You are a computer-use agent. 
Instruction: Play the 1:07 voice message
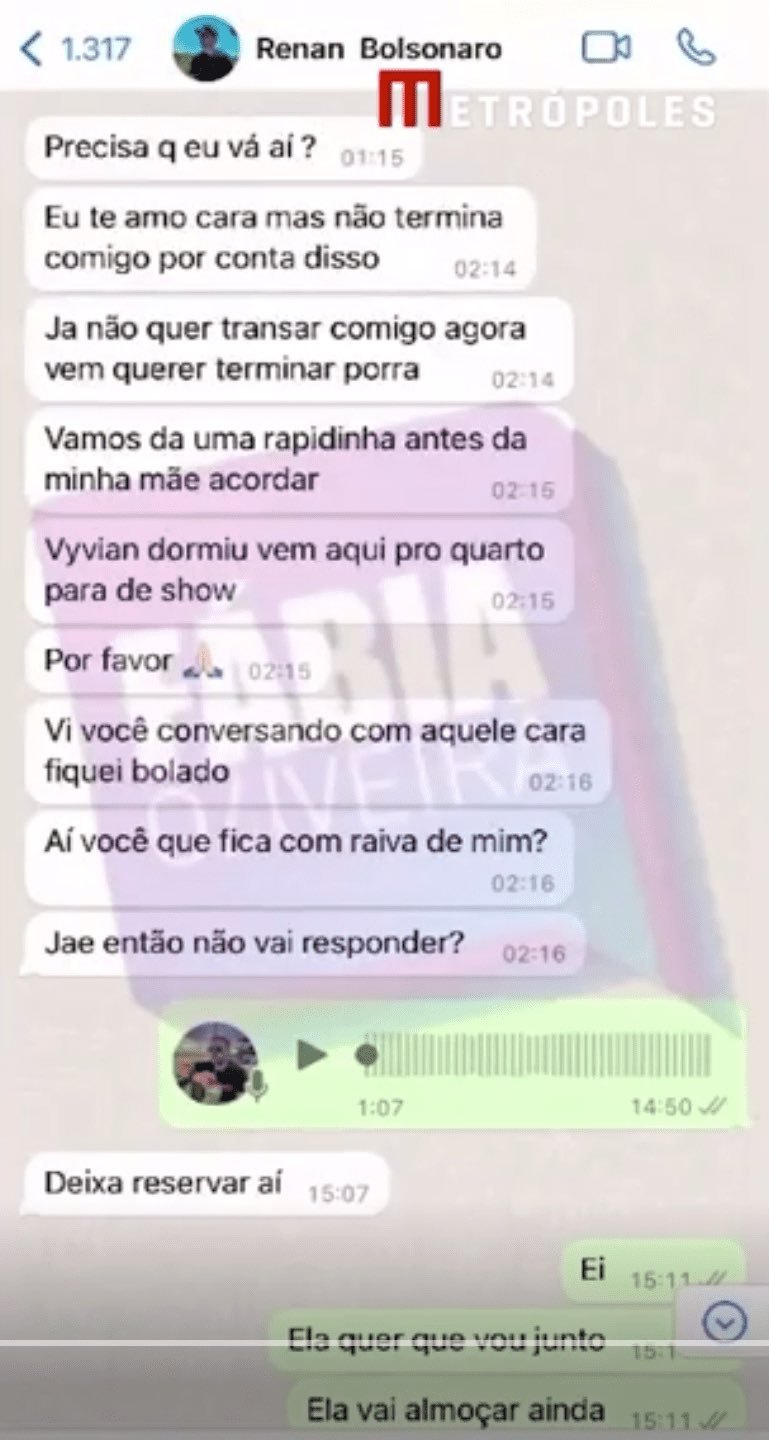(x=312, y=1055)
